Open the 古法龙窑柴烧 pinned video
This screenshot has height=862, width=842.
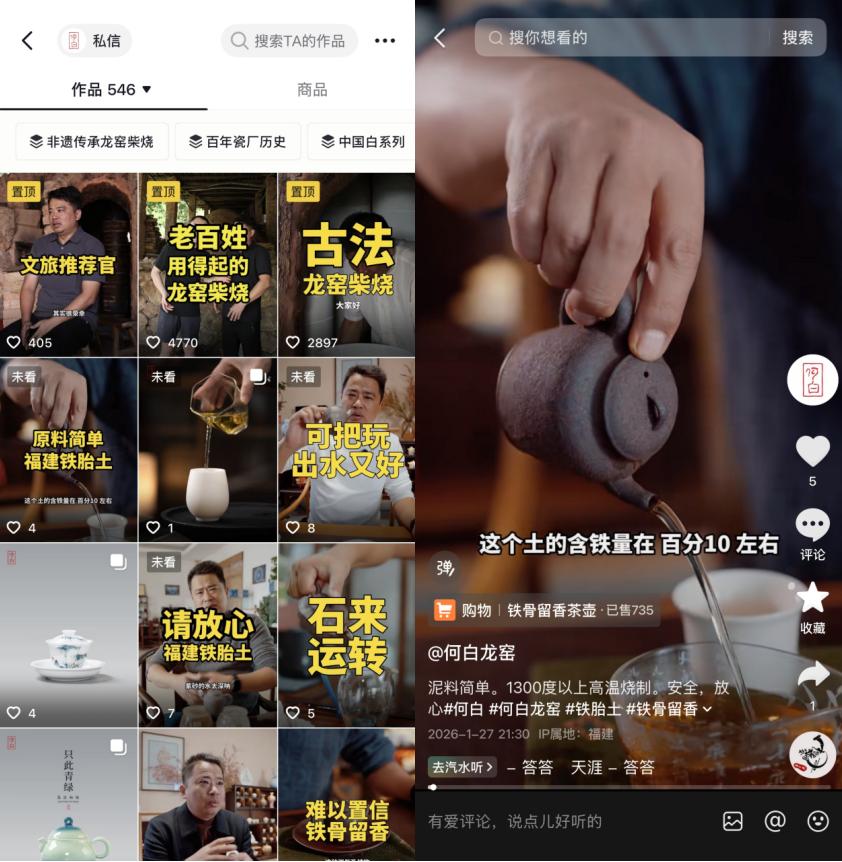click(x=346, y=265)
